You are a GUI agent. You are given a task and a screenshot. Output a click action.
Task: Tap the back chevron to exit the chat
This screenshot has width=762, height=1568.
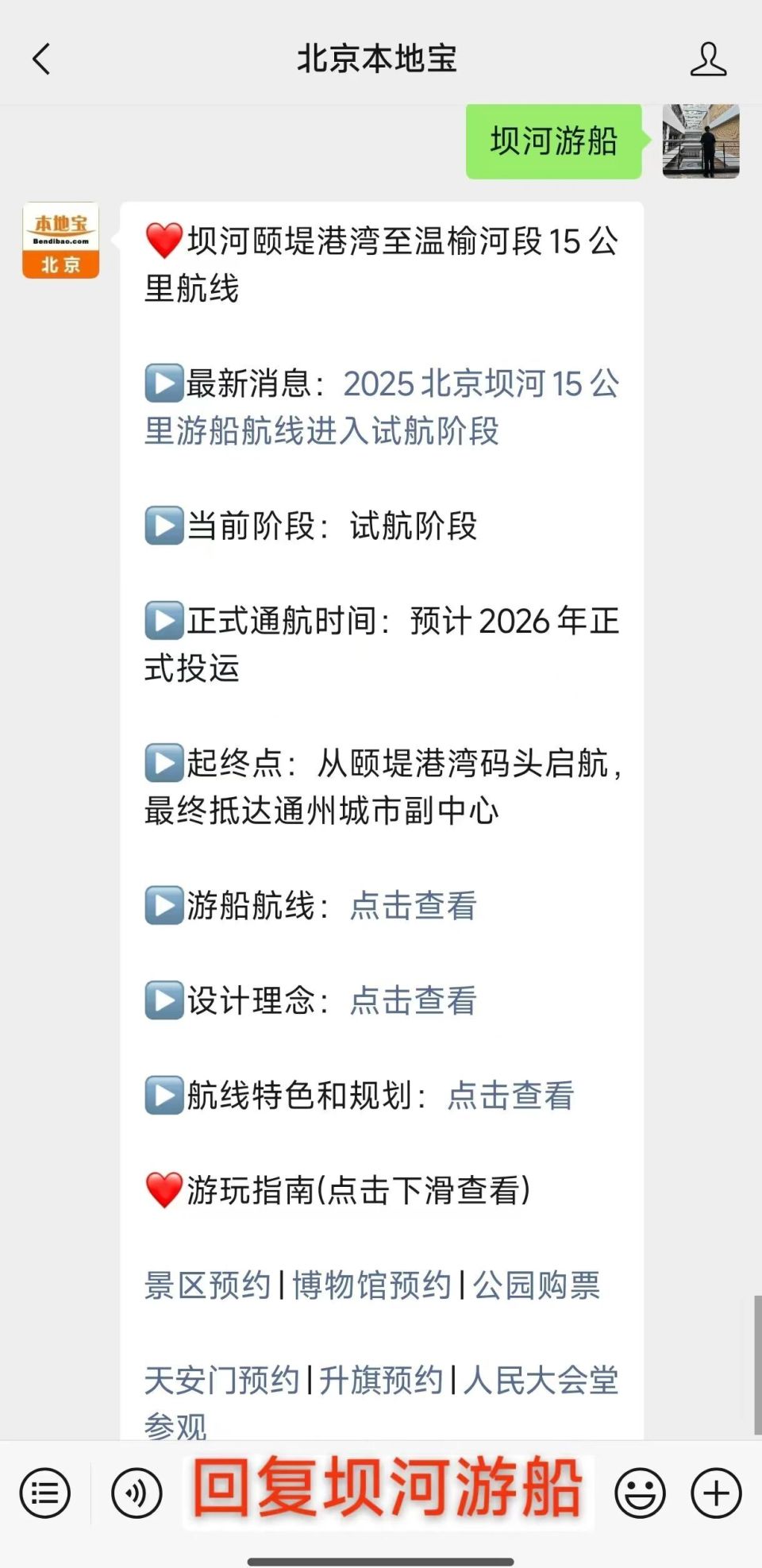(x=41, y=60)
